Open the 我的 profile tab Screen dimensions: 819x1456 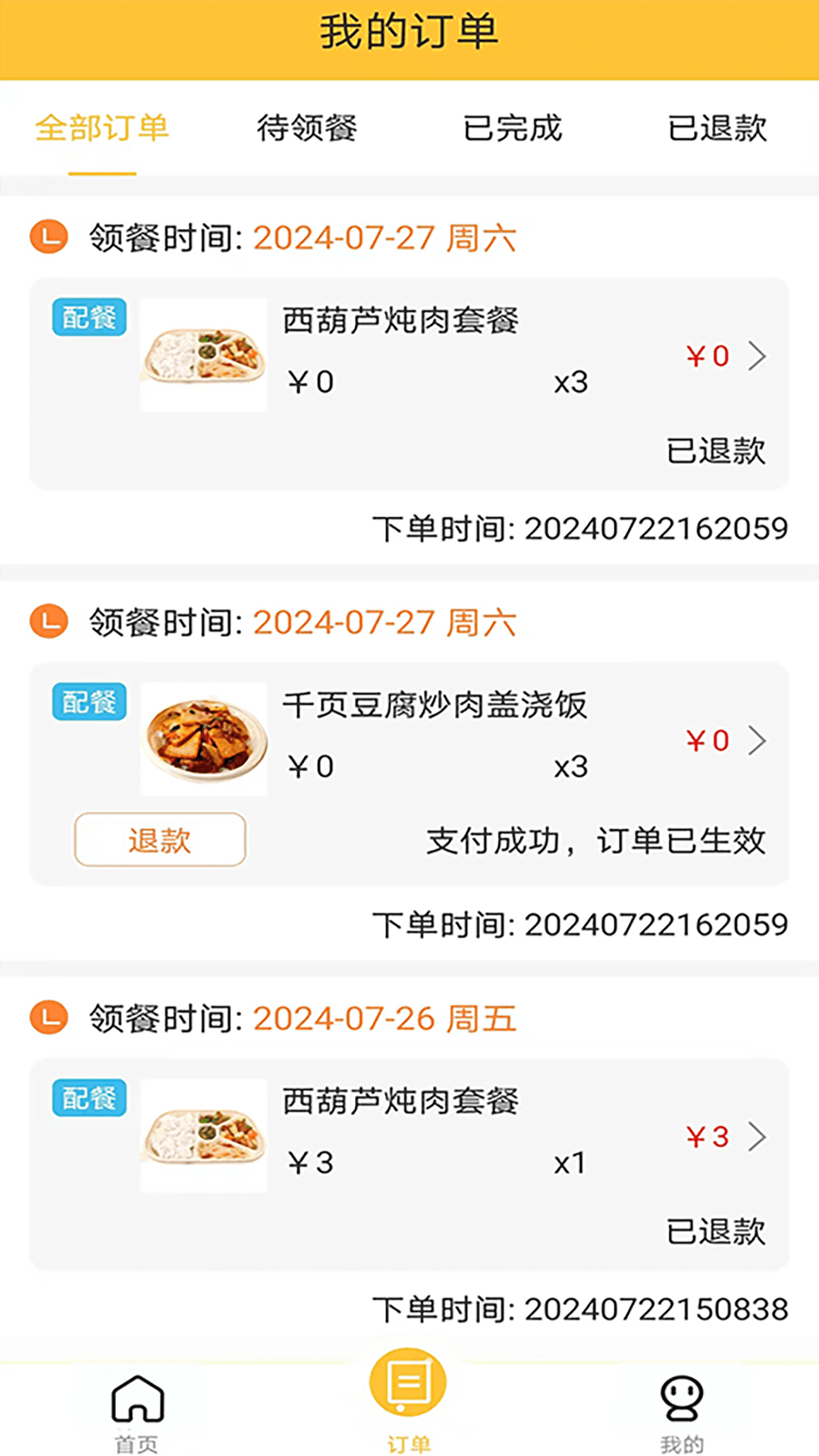coord(682,1412)
